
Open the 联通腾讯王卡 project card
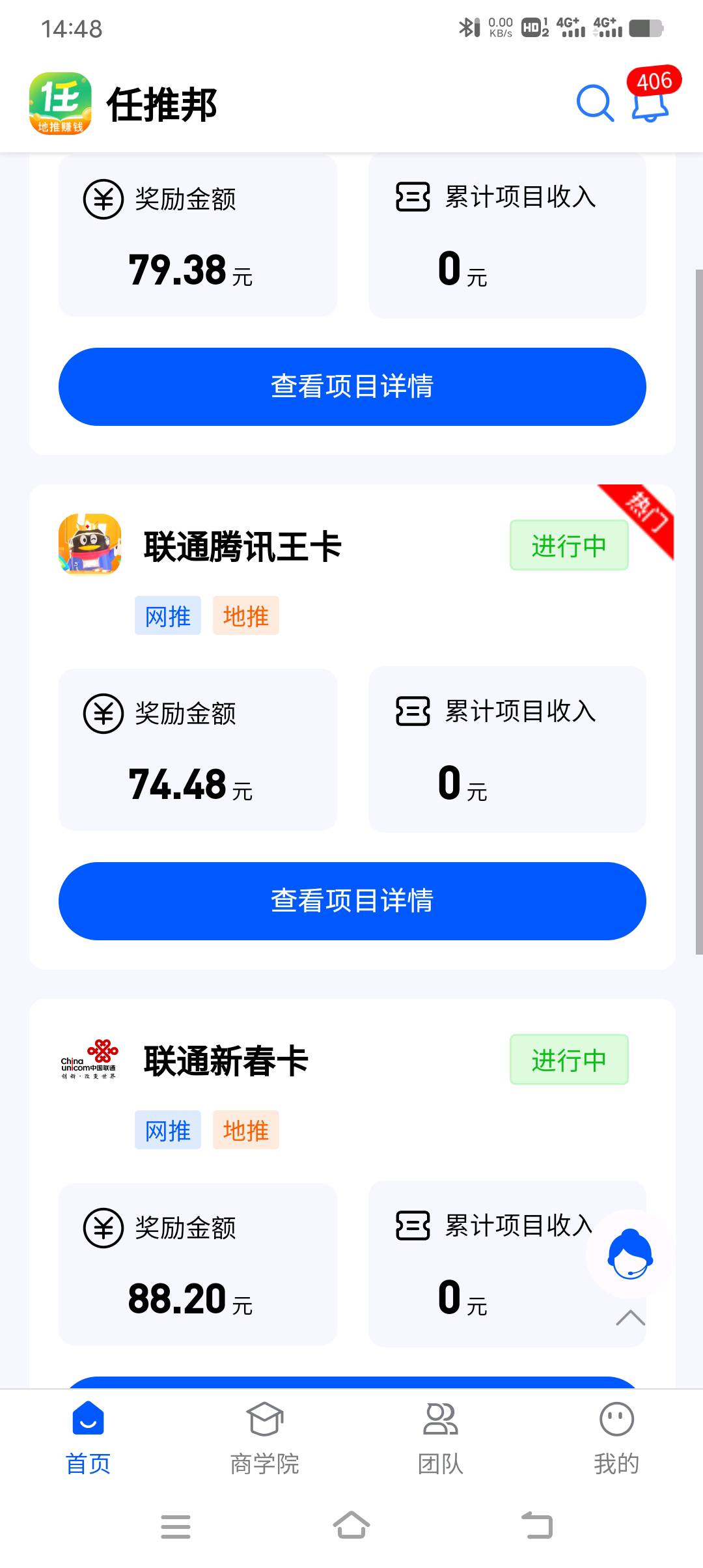coord(242,546)
